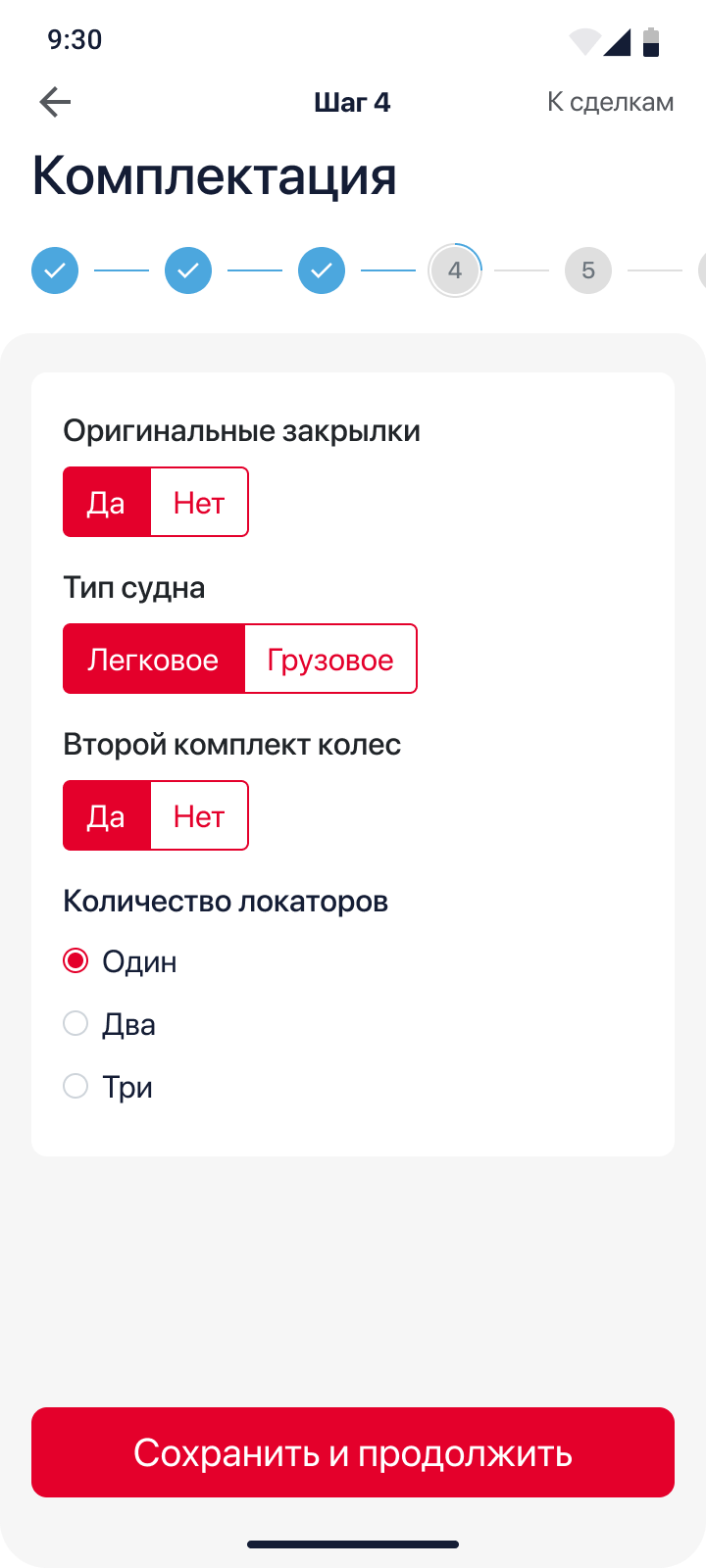Go back using the arrow icon

click(55, 102)
